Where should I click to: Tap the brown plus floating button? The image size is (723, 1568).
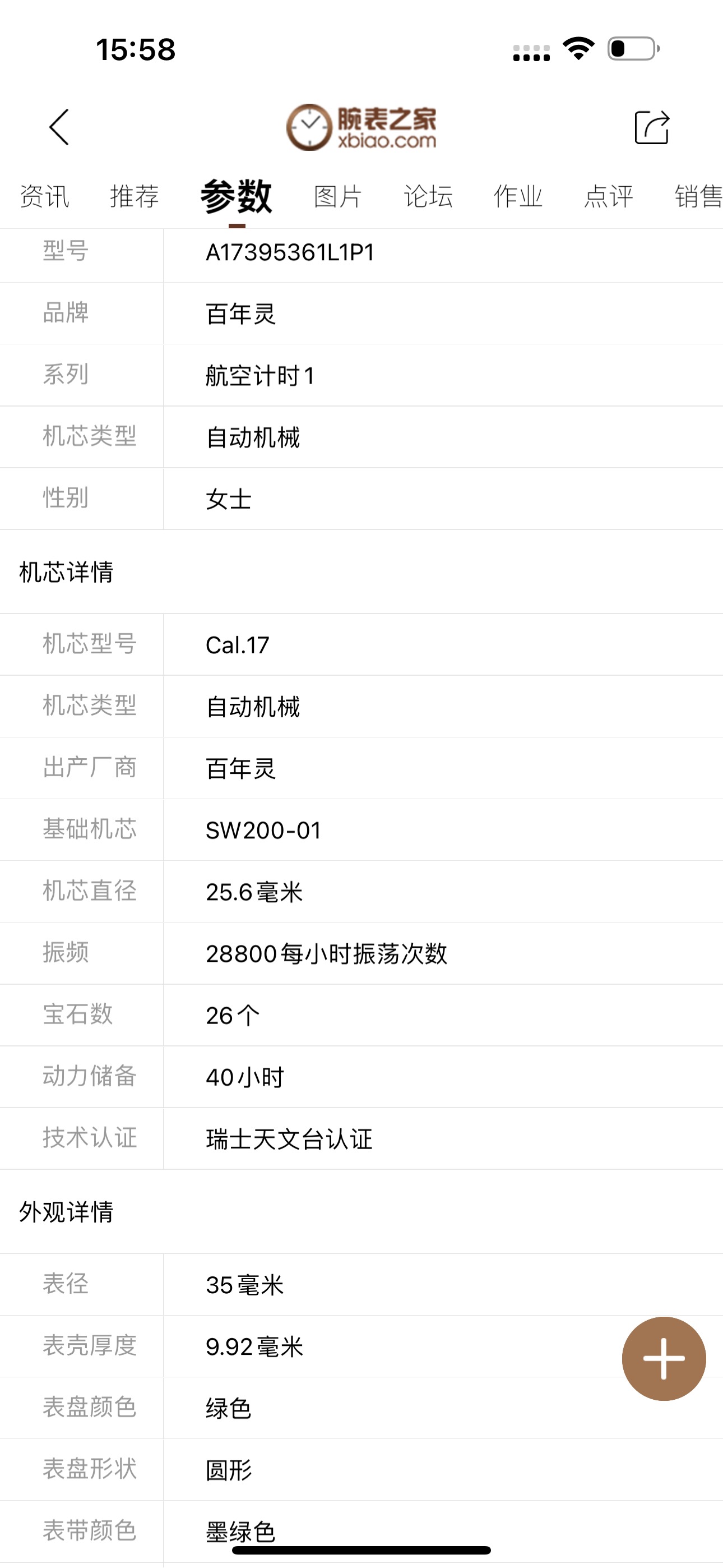pos(664,1359)
